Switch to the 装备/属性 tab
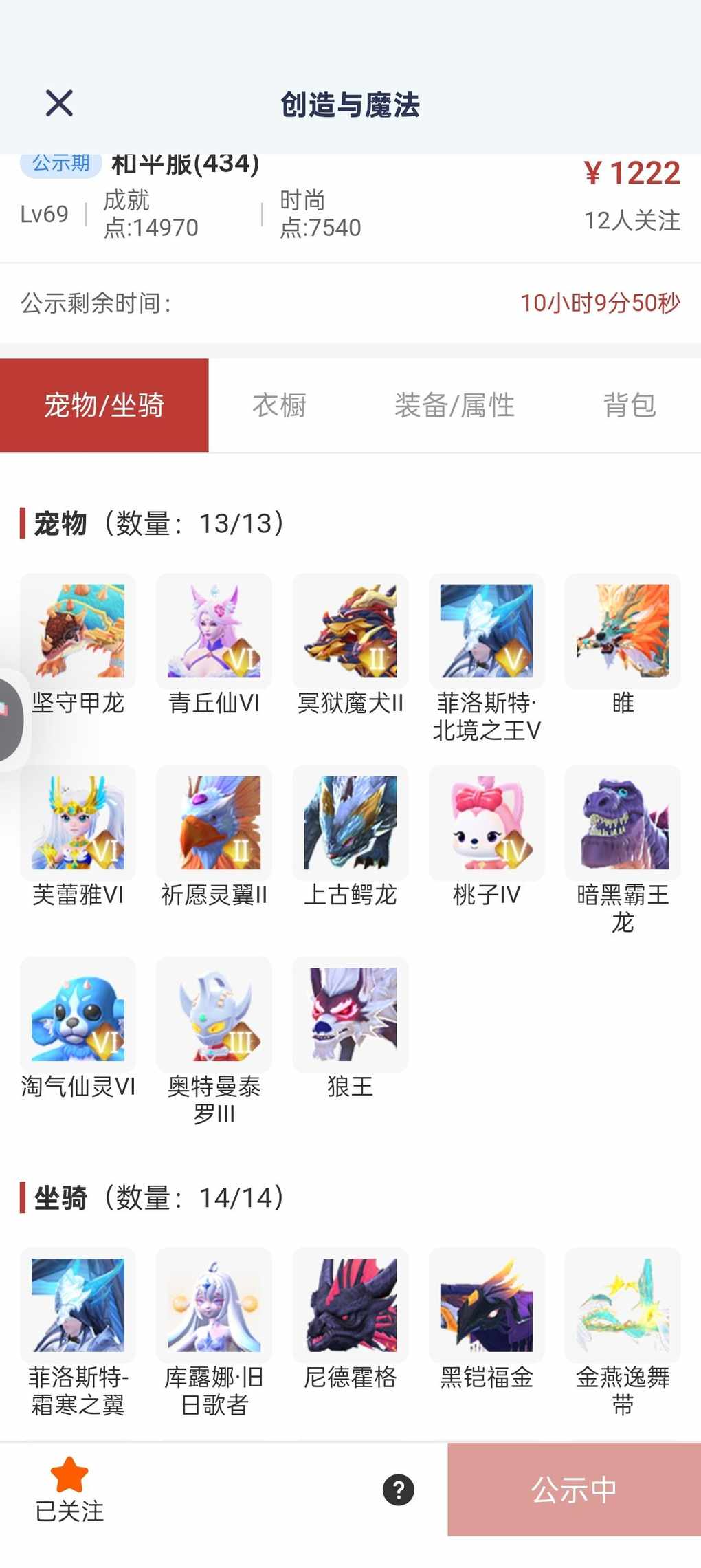The height and width of the screenshot is (1568, 701). pos(454,405)
